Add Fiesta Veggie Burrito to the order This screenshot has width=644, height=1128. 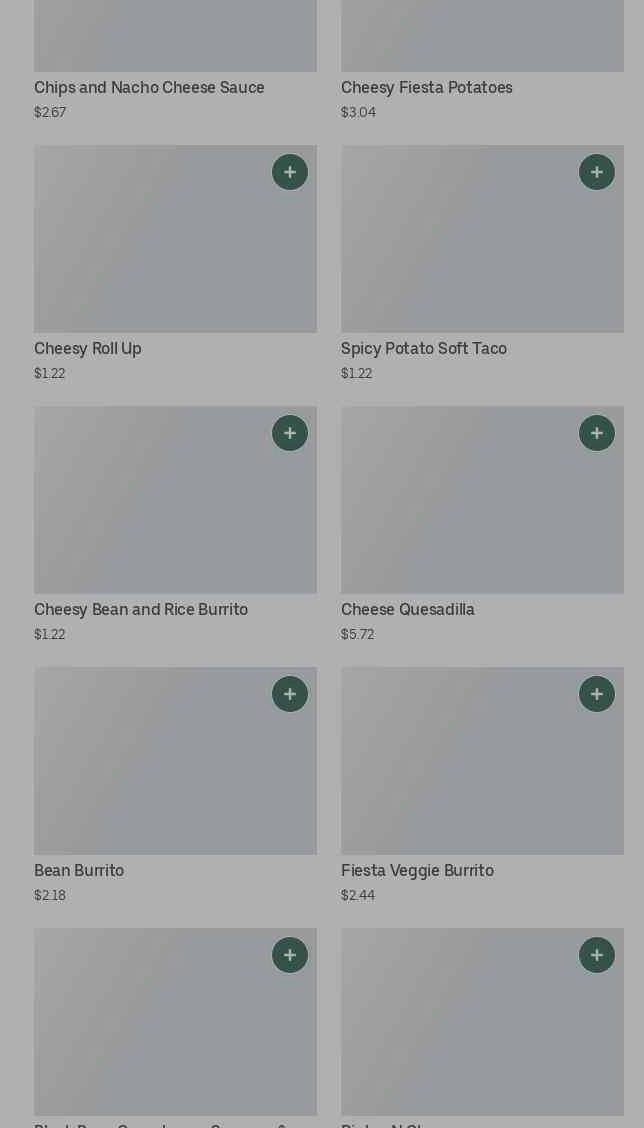pyautogui.click(x=597, y=694)
